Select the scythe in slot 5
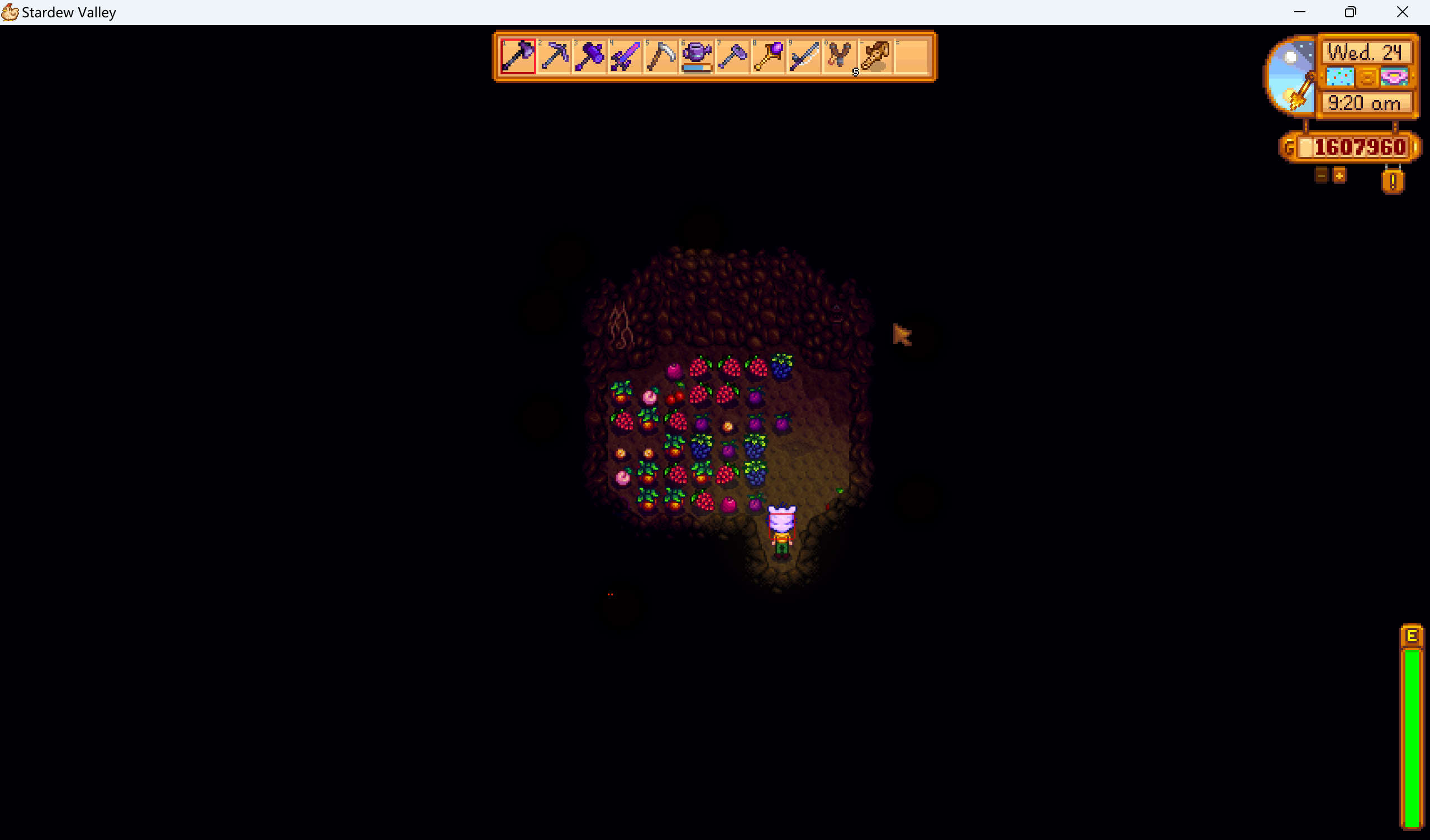The image size is (1430, 840). tap(661, 57)
